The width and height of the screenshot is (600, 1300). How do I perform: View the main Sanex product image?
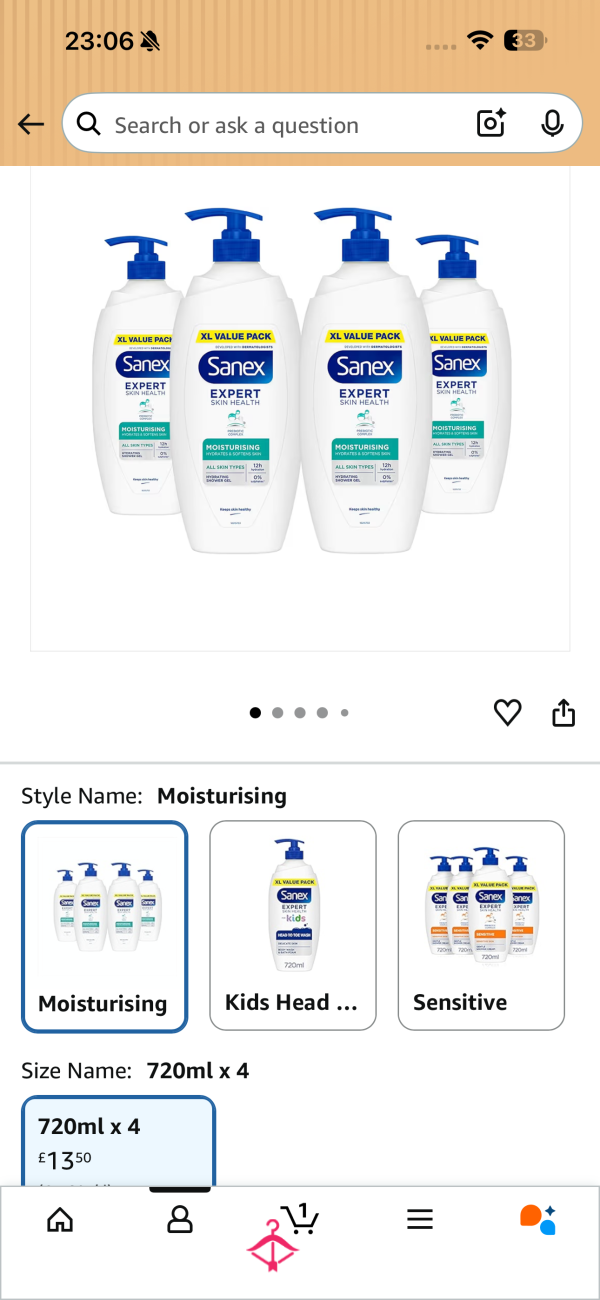click(x=300, y=400)
